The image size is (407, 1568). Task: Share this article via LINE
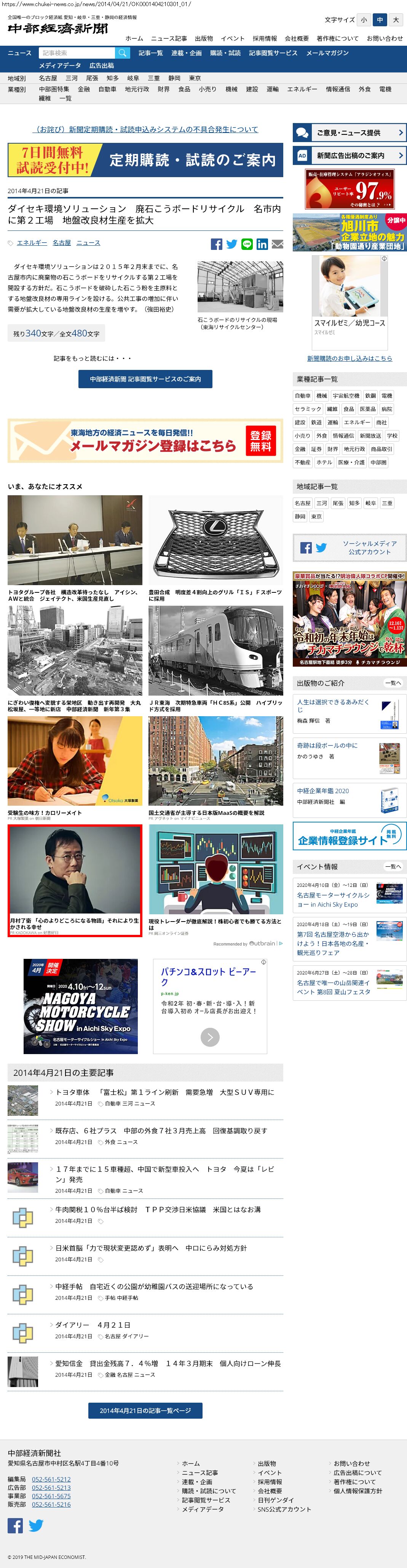coord(247,244)
